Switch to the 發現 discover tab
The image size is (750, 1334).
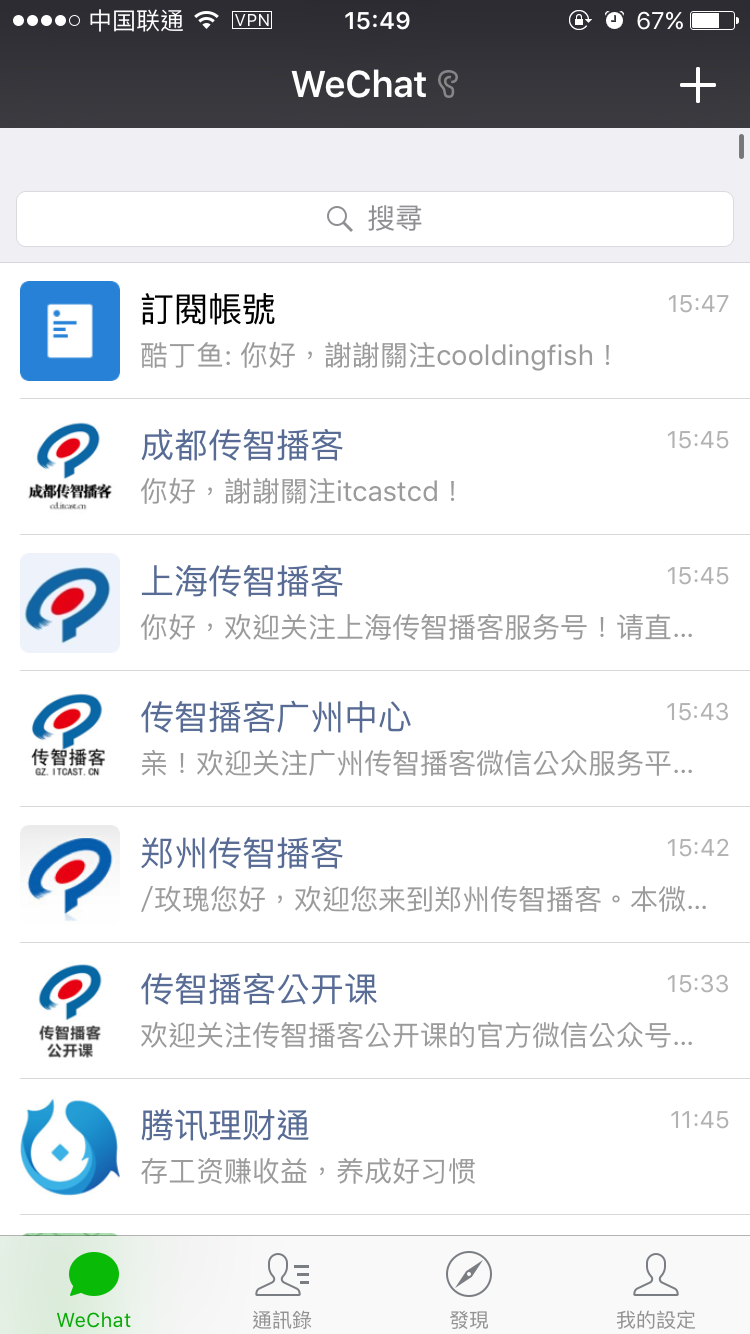(468, 1290)
